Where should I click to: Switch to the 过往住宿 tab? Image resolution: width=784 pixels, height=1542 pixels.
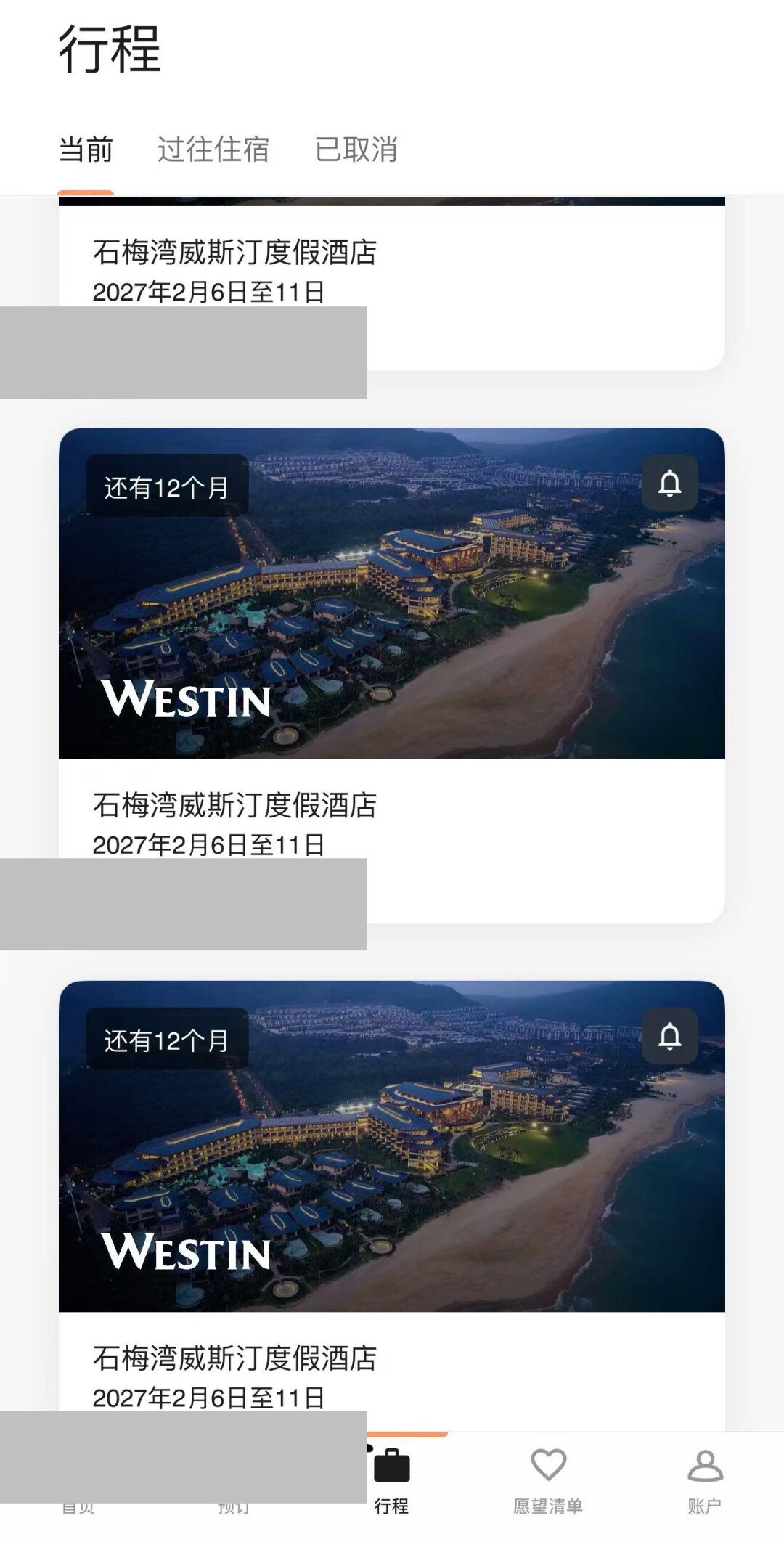[213, 150]
